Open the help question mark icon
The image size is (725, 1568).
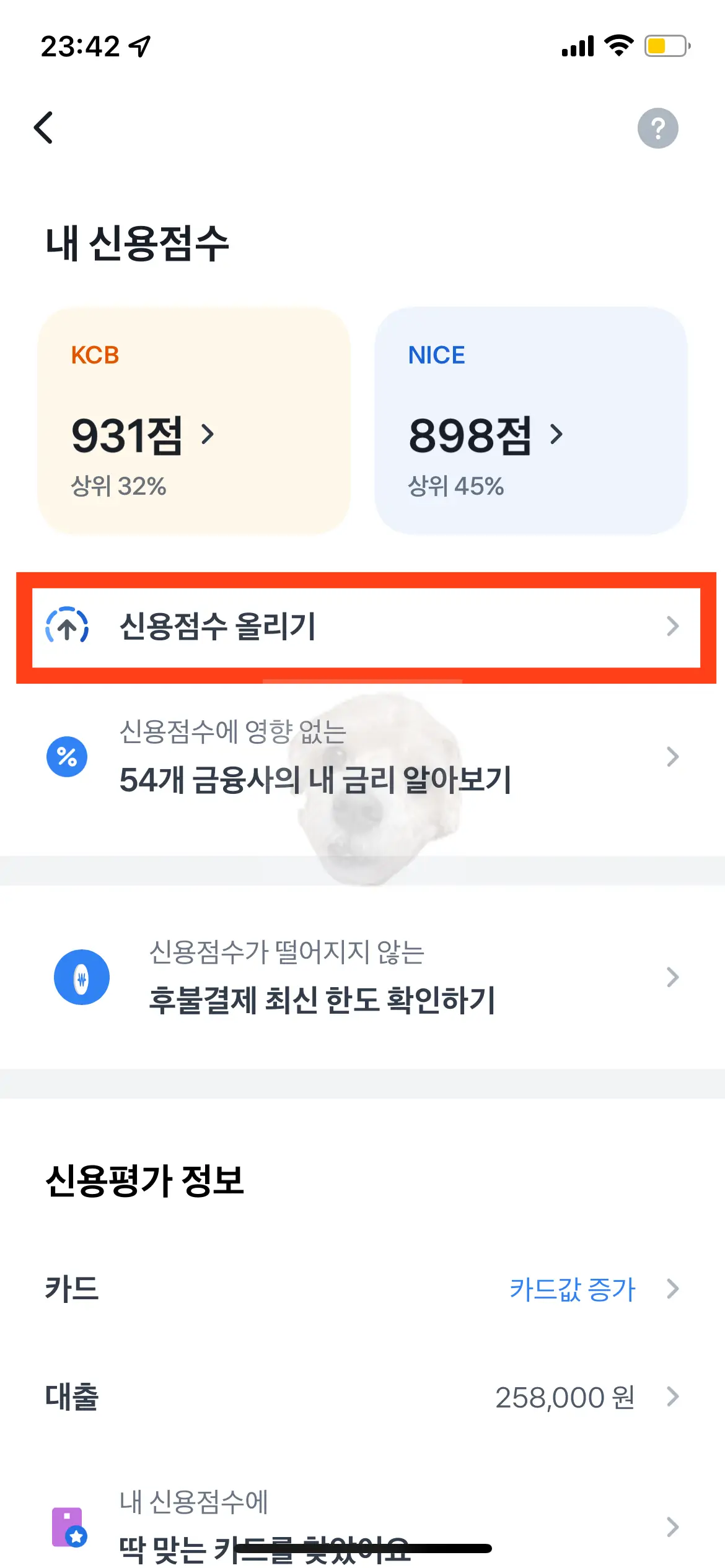pos(657,128)
